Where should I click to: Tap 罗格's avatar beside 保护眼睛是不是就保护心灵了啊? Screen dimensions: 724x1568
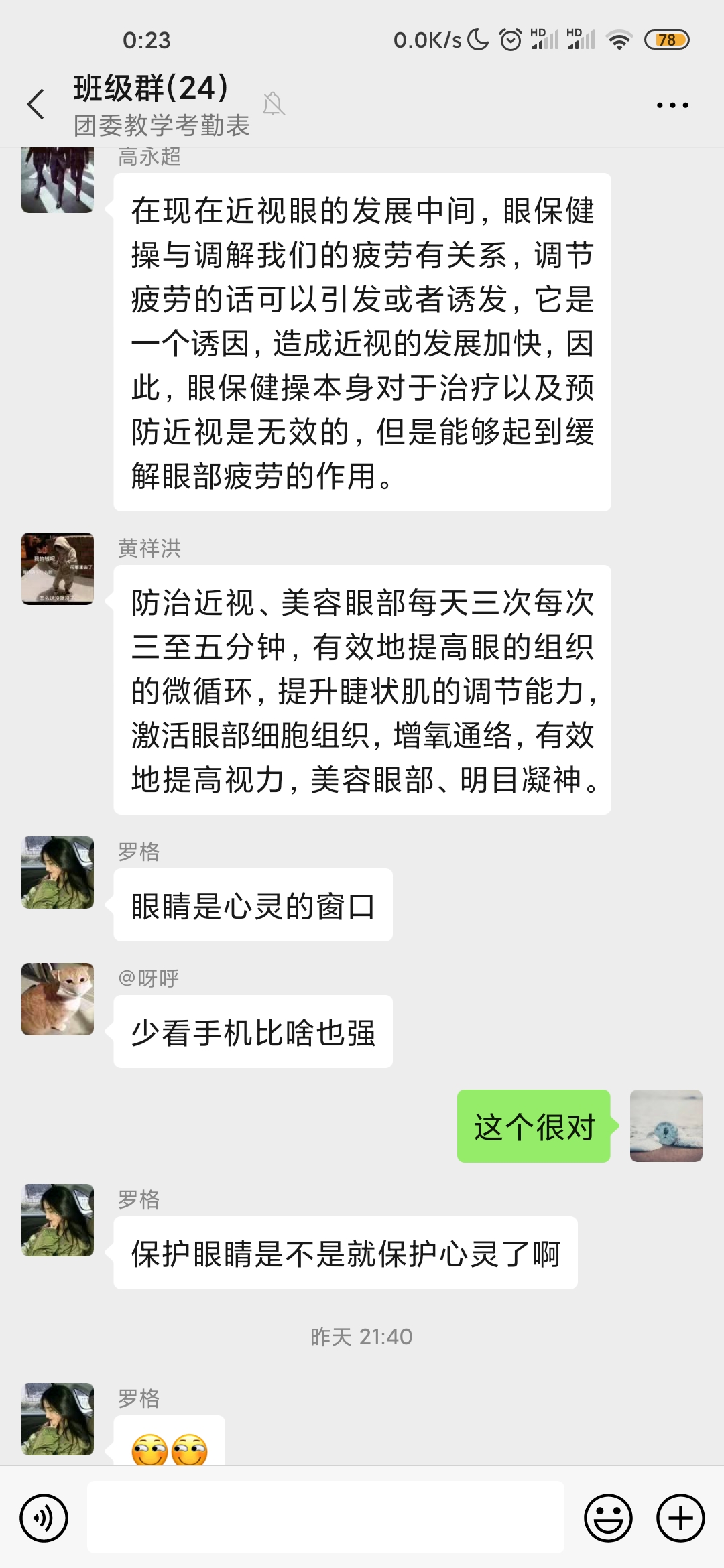click(x=58, y=1220)
